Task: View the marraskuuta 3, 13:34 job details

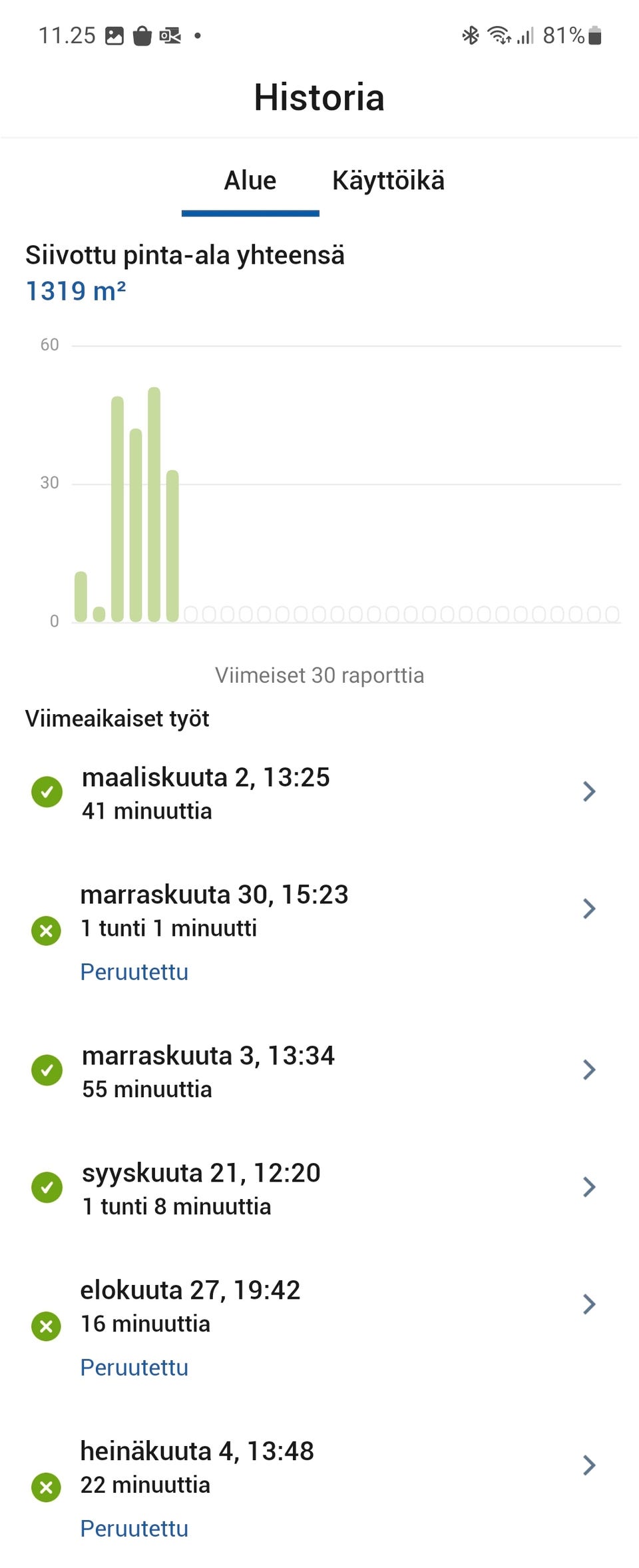Action: point(318,1071)
